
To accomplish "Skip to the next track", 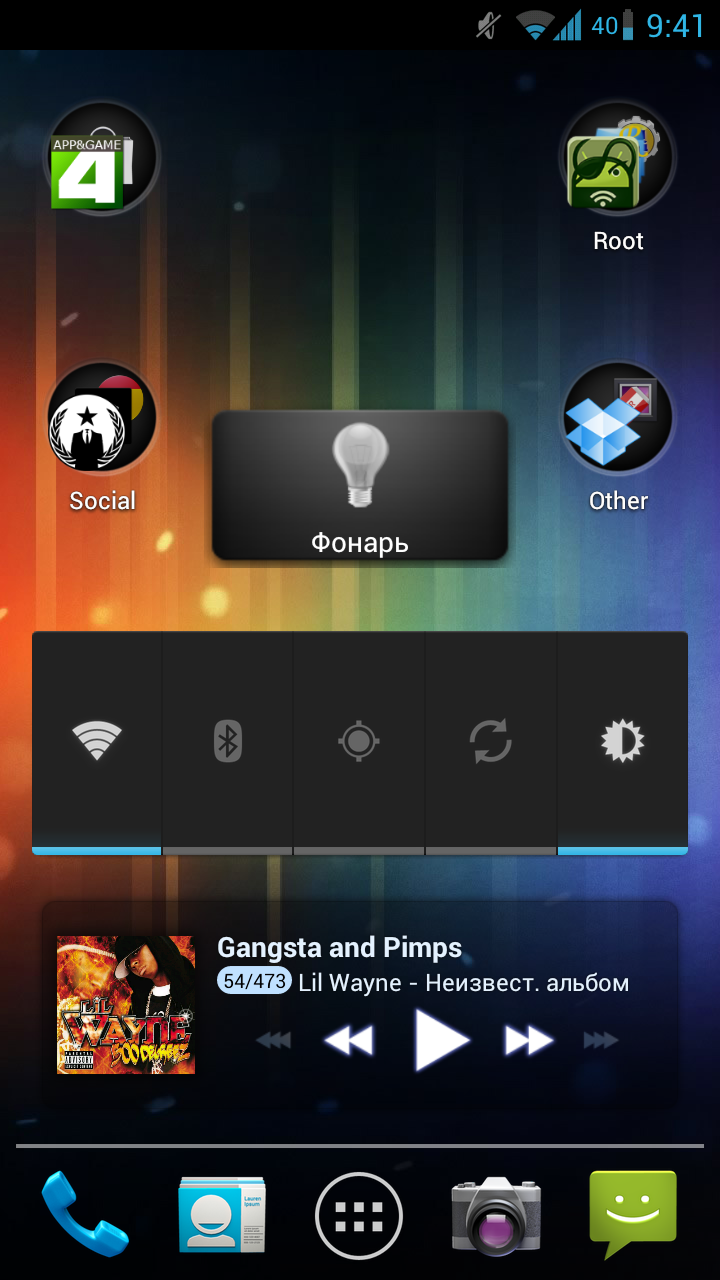I will [600, 1040].
